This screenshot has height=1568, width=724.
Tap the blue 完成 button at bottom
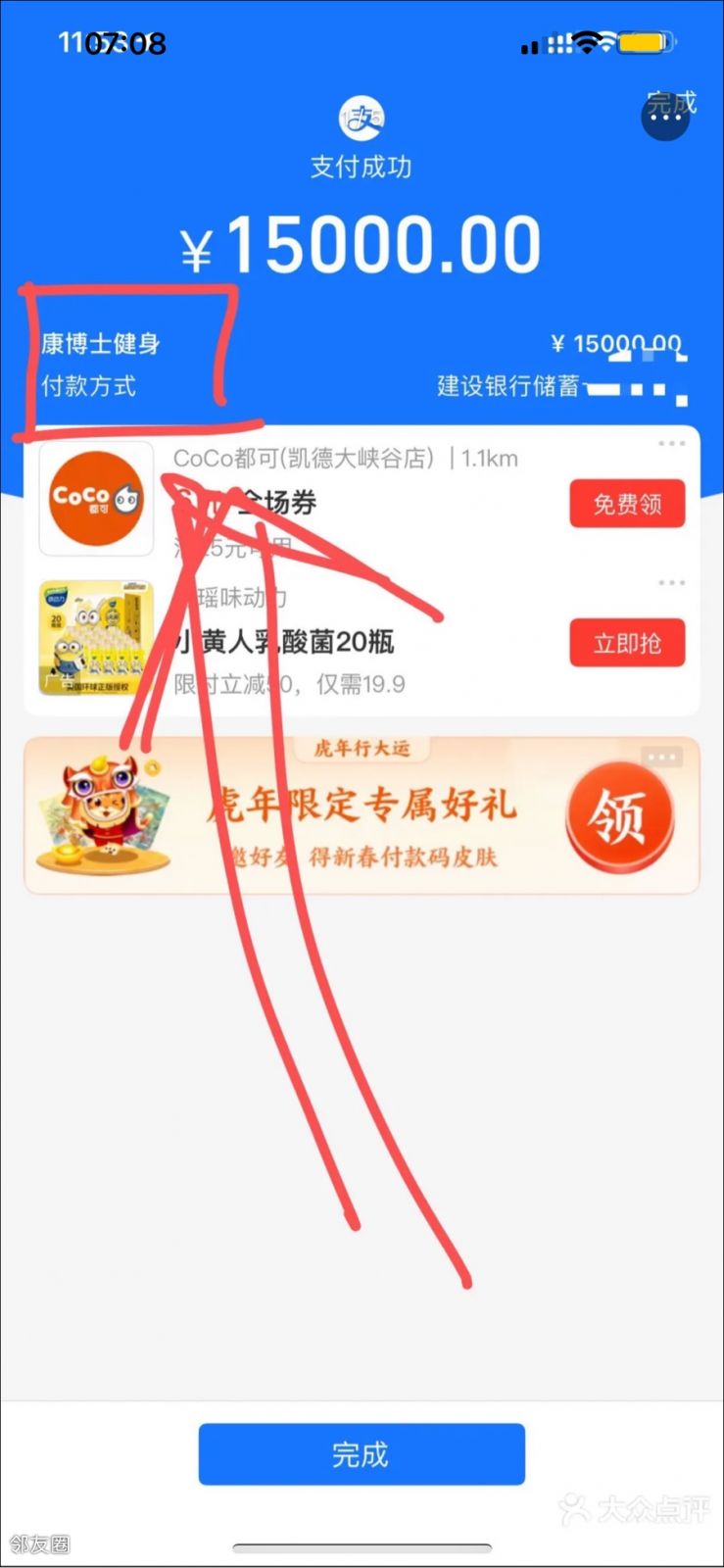(x=361, y=1454)
